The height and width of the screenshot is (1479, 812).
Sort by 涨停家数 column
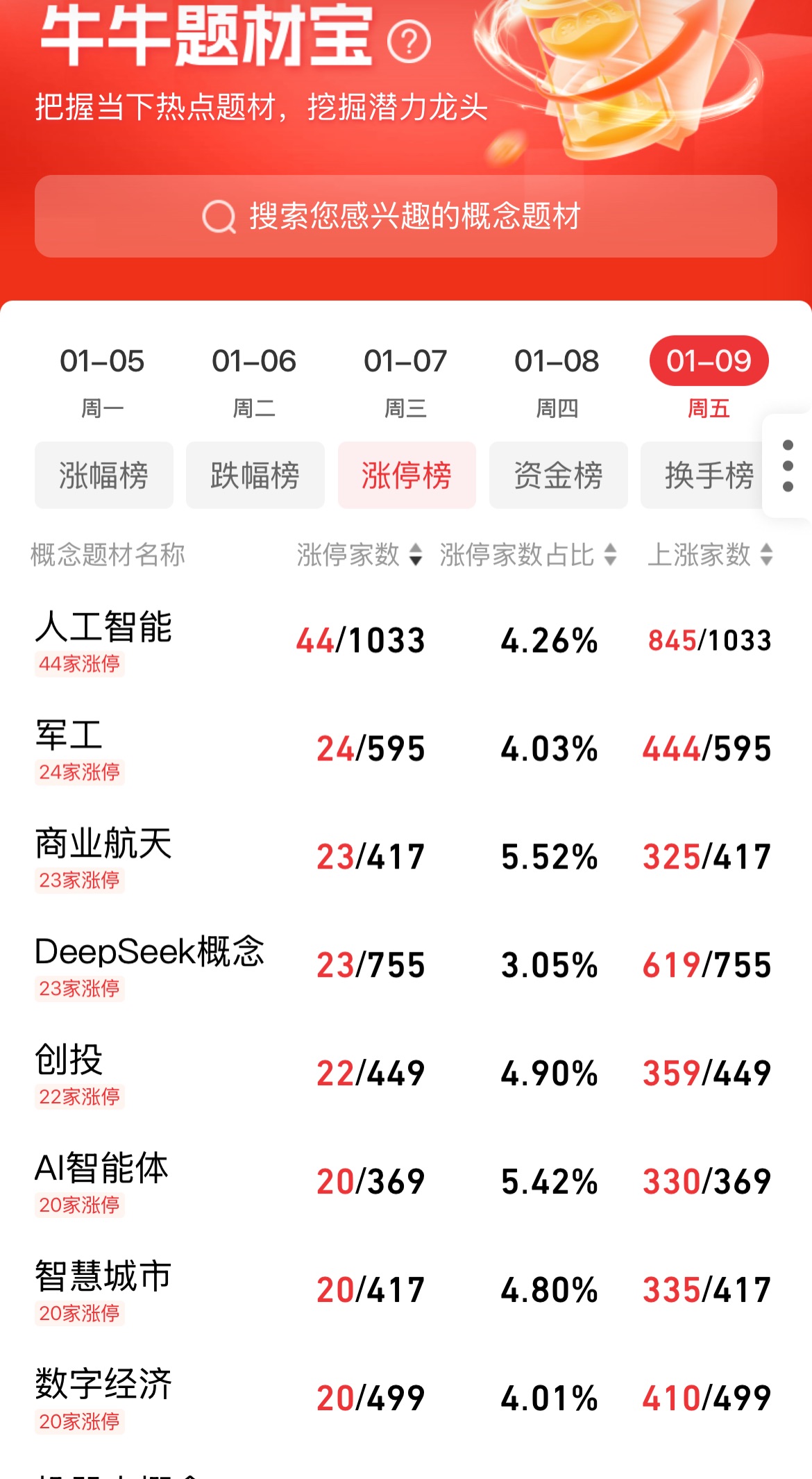[359, 555]
